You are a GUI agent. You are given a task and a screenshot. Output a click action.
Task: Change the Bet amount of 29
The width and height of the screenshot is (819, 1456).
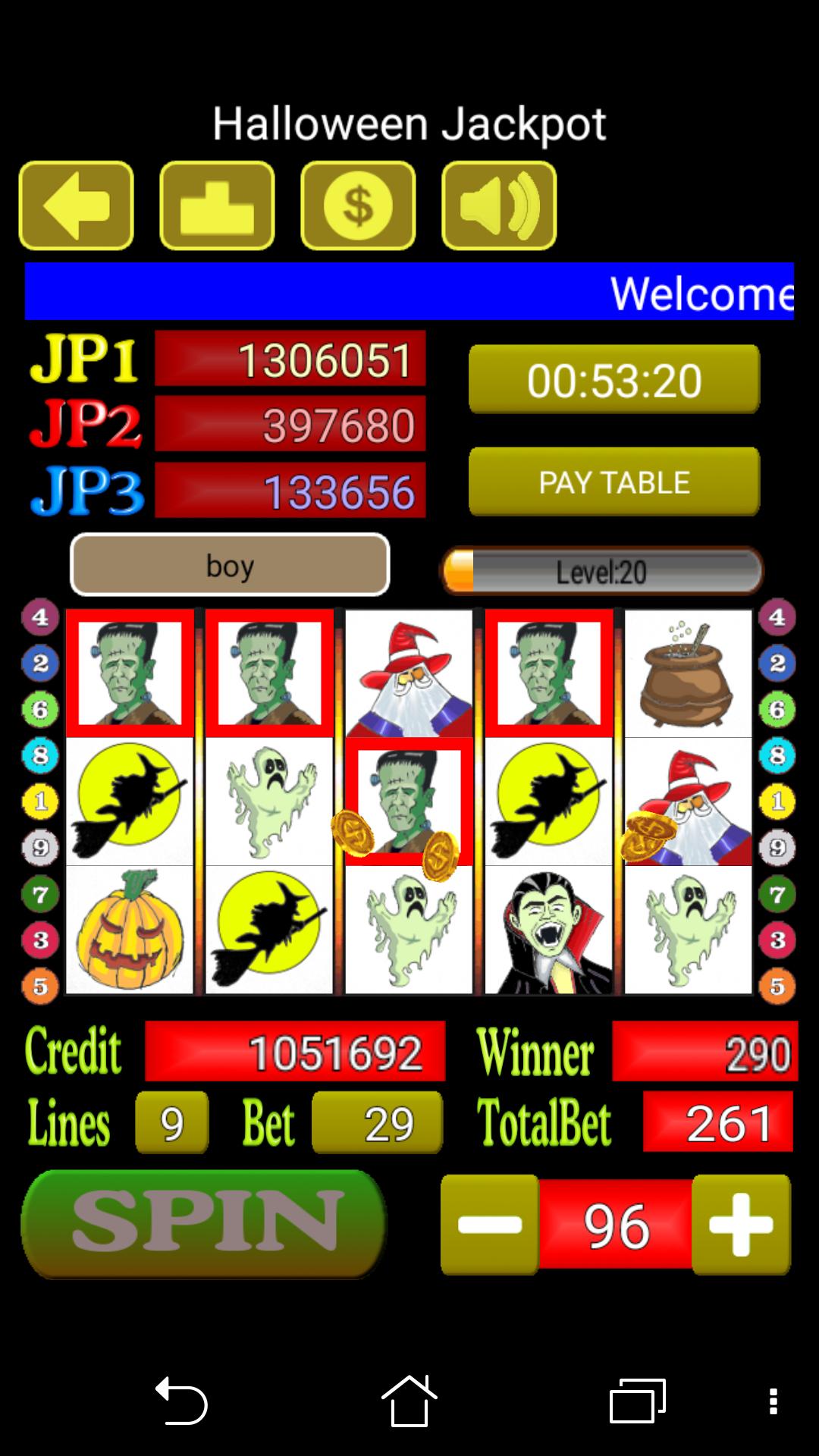[377, 1123]
